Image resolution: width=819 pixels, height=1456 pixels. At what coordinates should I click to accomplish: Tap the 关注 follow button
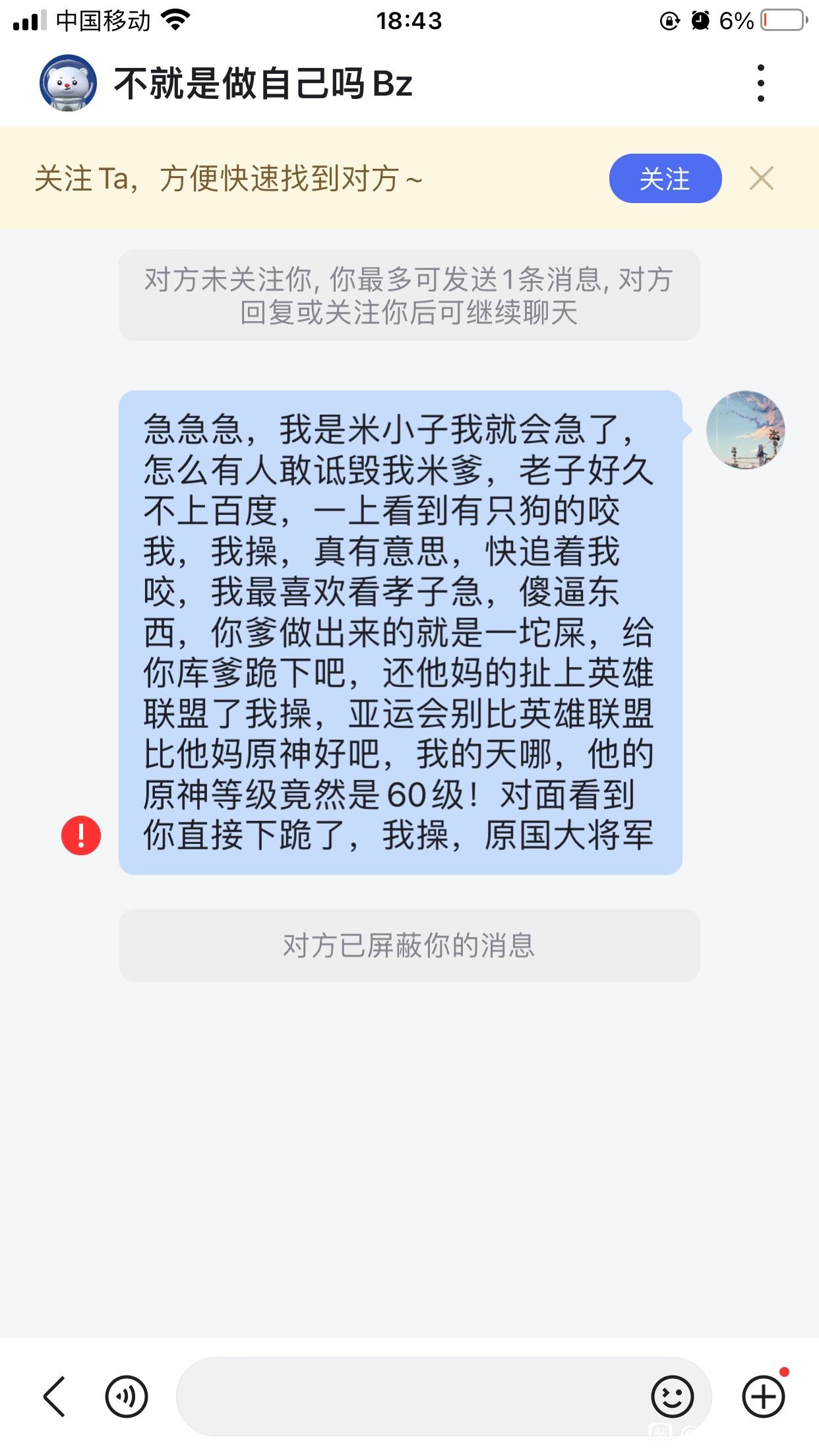[x=665, y=179]
